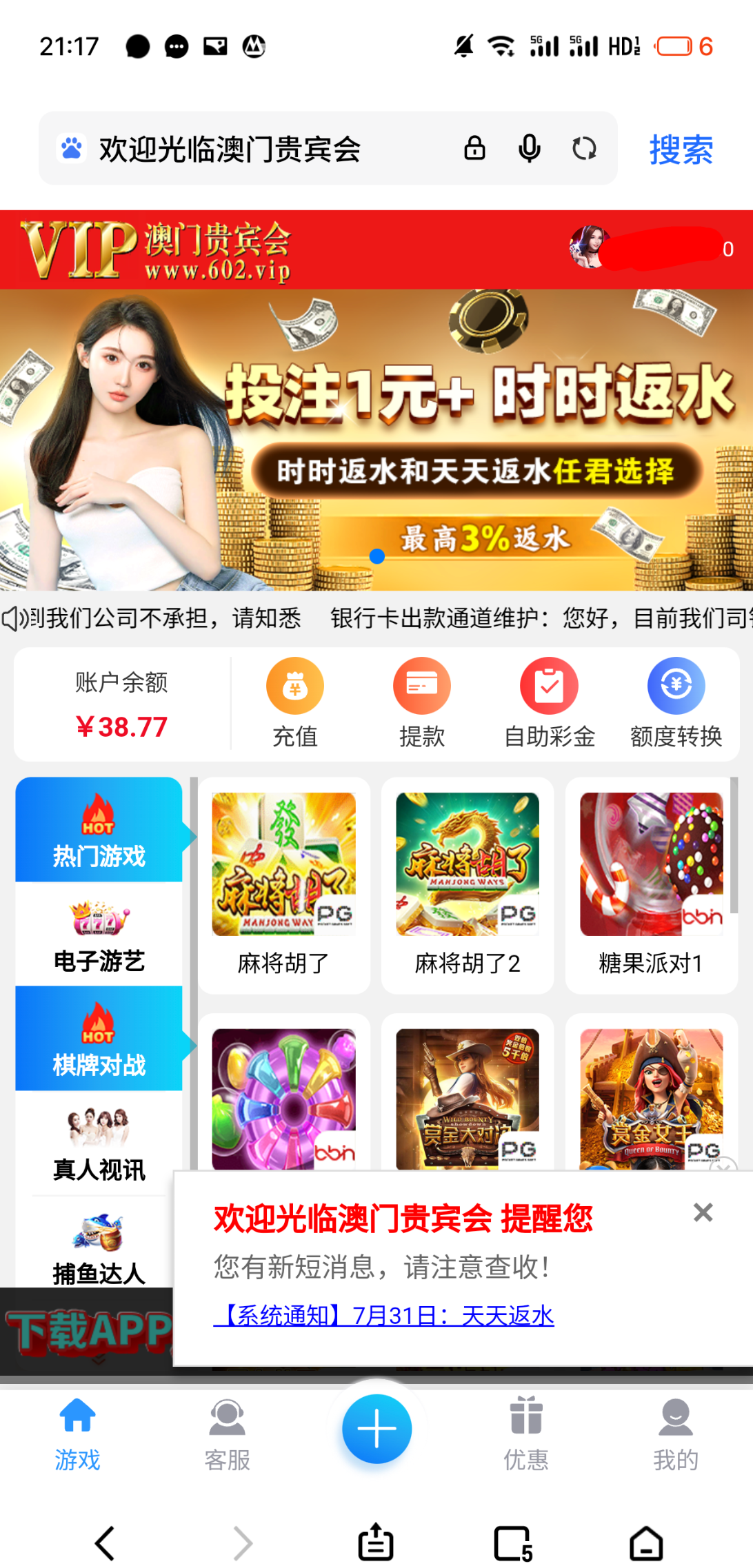Tap the blue plus button
This screenshot has height=1568, width=753.
376,1428
